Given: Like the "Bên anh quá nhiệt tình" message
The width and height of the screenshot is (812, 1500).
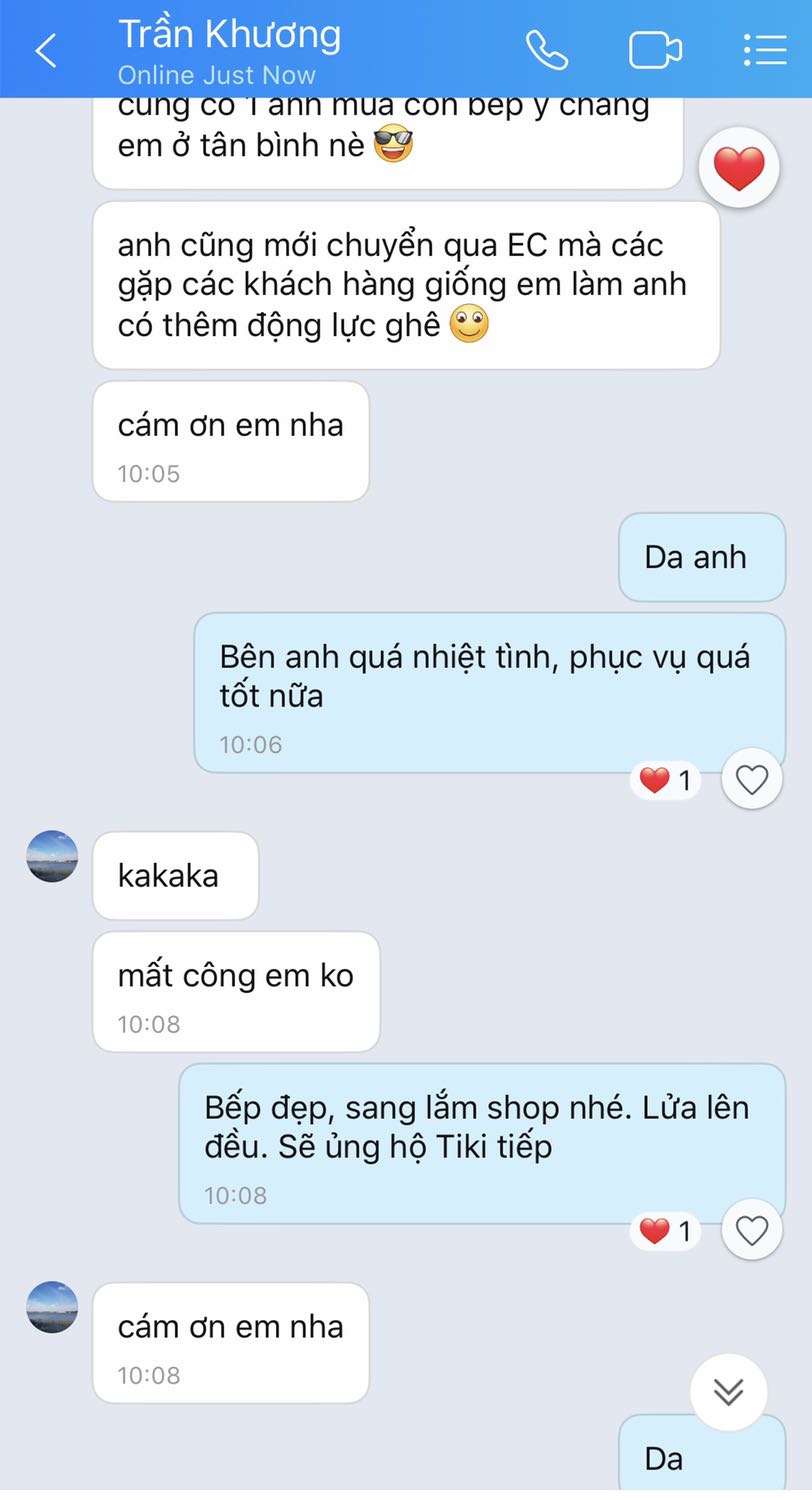Looking at the screenshot, I should (752, 779).
